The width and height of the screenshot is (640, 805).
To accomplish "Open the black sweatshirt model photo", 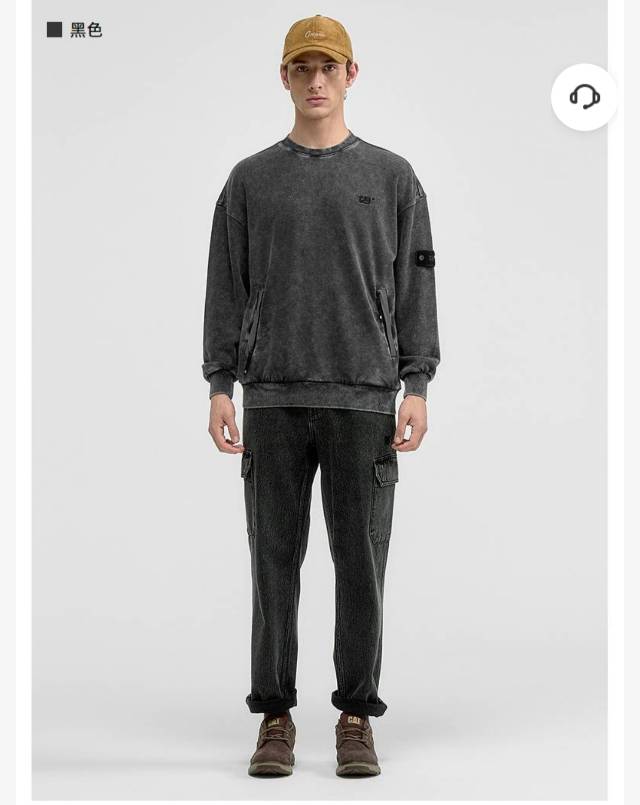I will (319, 400).
